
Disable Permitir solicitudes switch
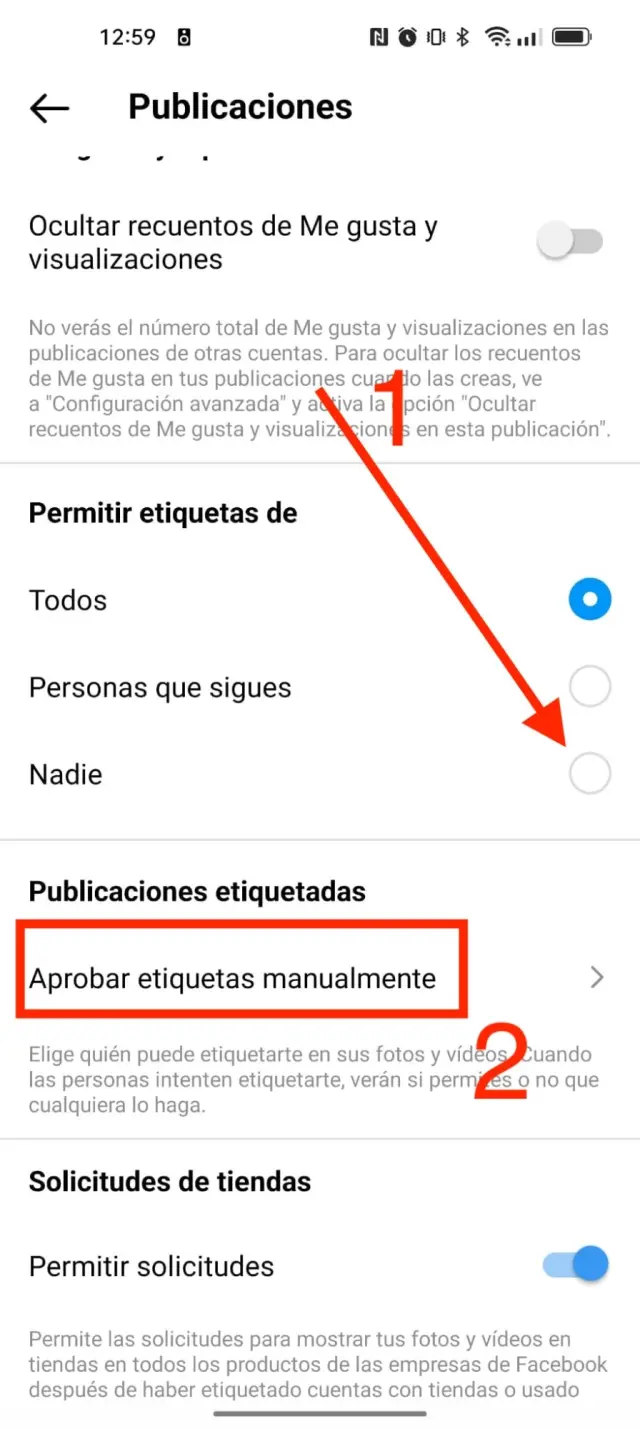tap(576, 1265)
